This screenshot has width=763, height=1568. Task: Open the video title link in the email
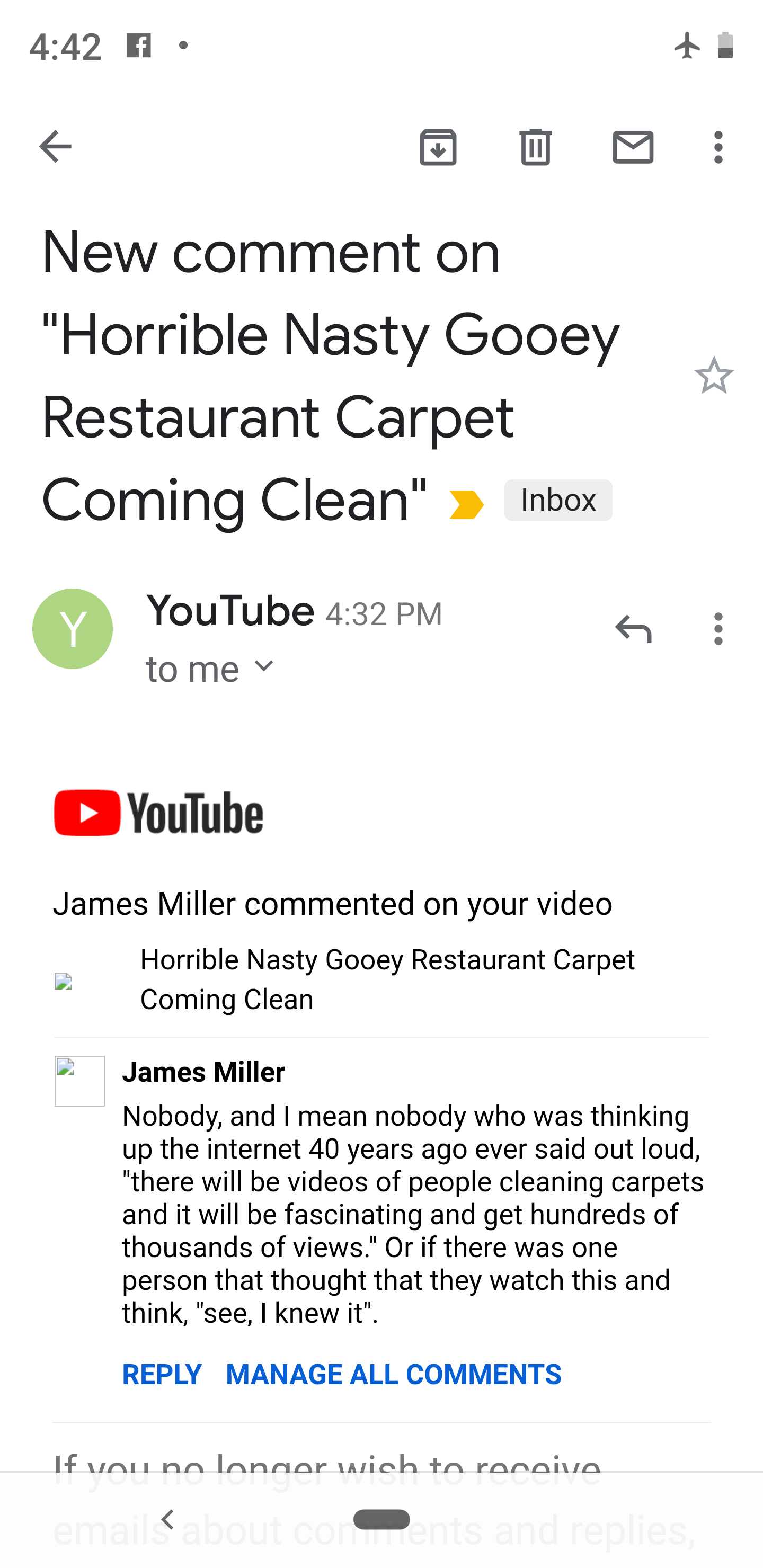tap(387, 979)
